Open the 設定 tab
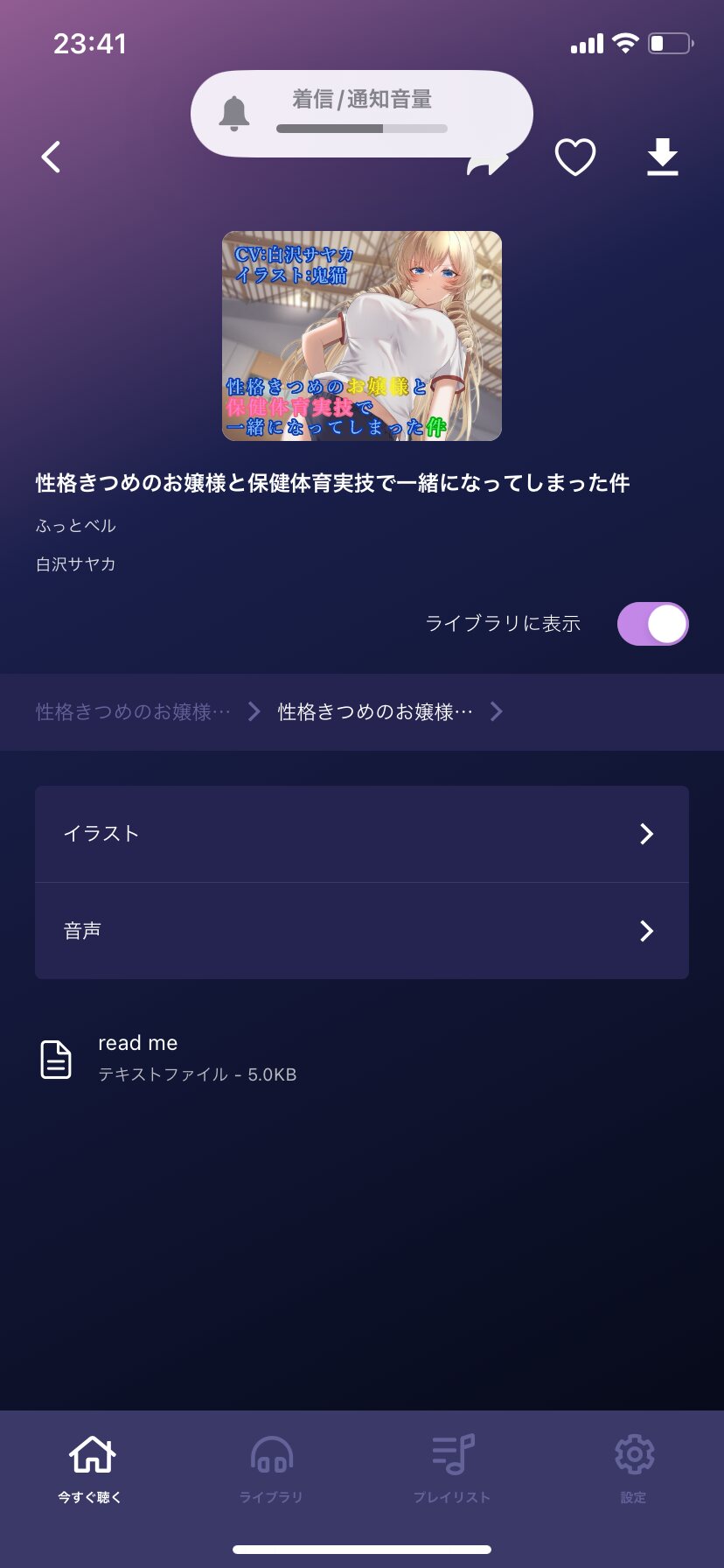724x1568 pixels. [634, 1470]
